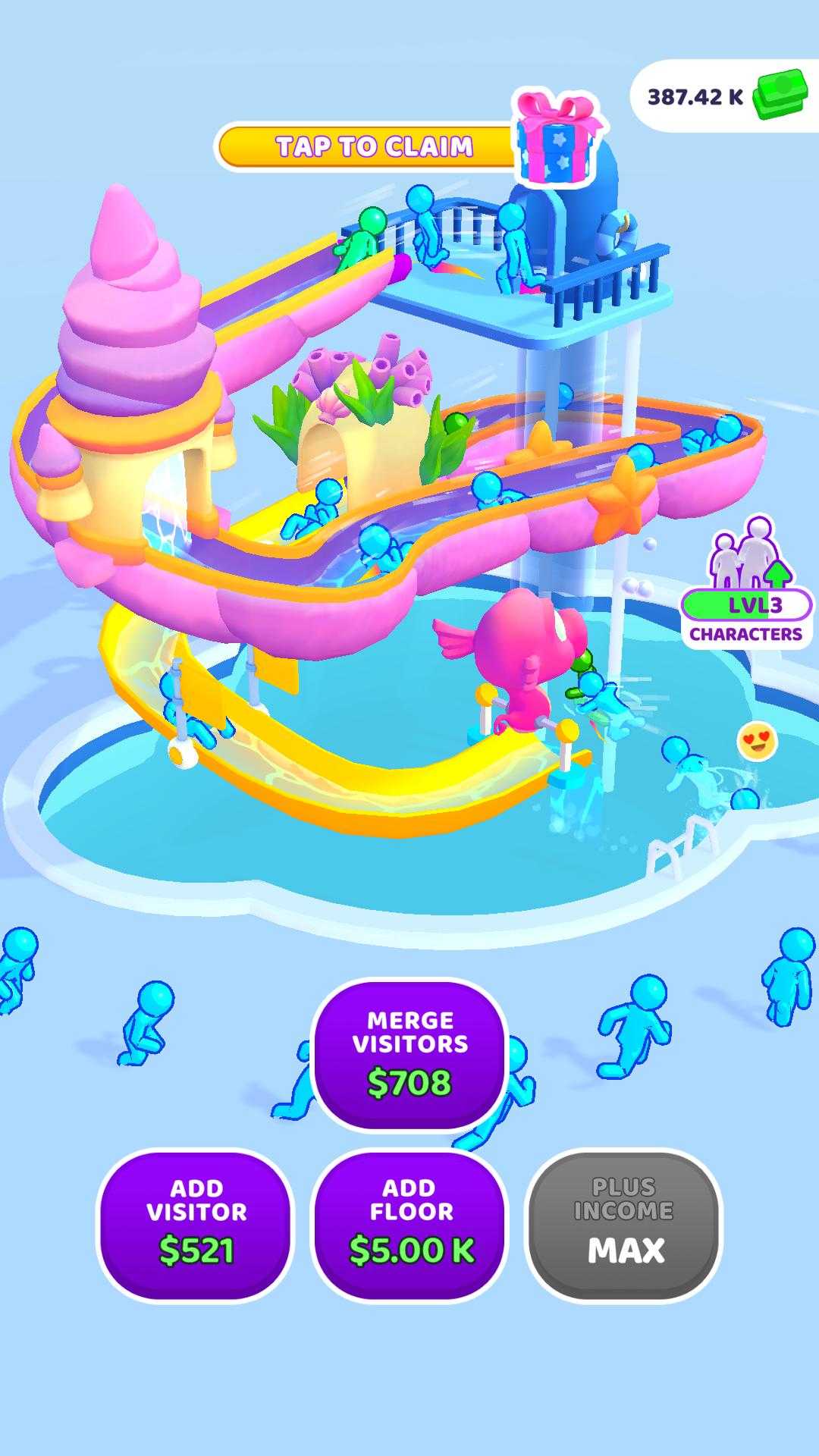Tap to claim the gift reward
This screenshot has width=819, height=1456.
pos(375,146)
